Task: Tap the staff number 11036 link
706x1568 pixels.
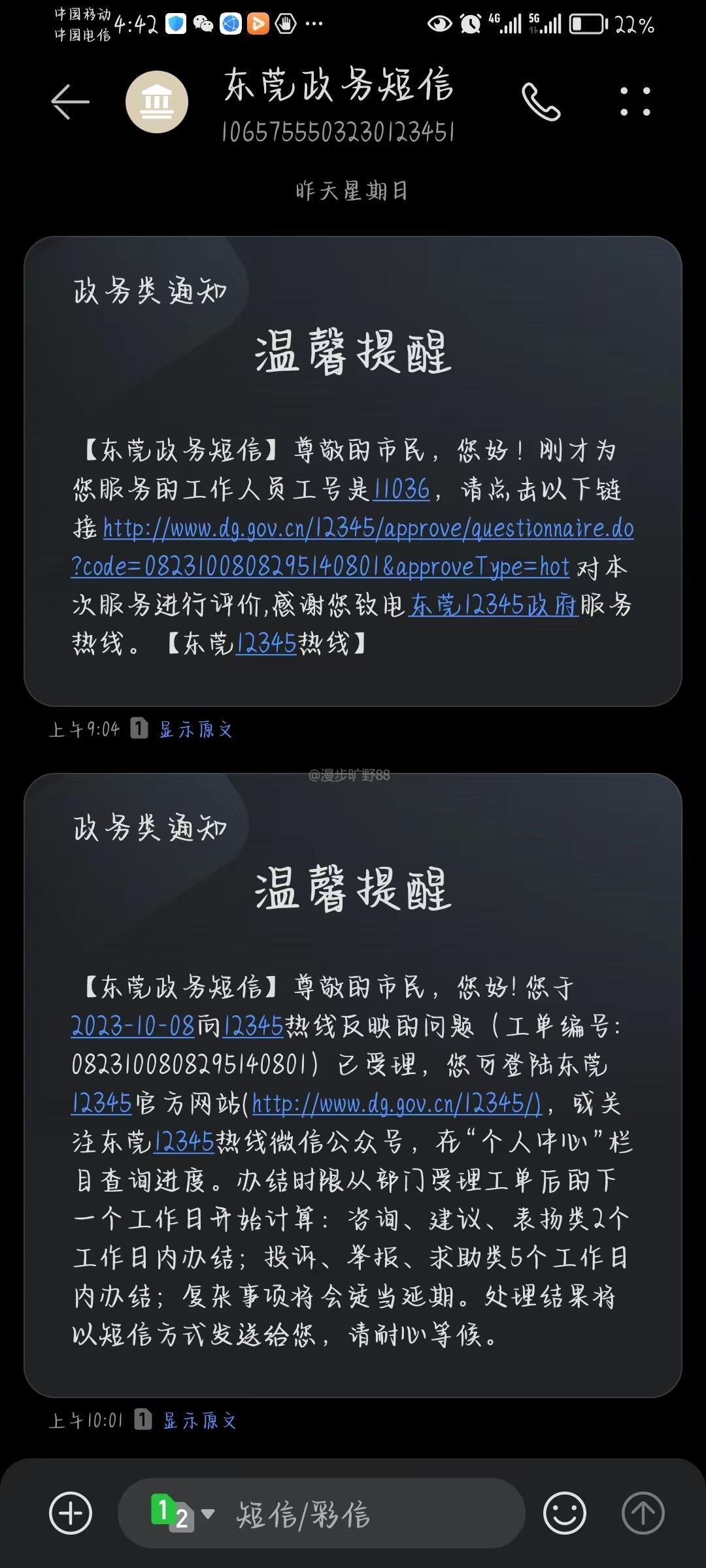Action: [401, 489]
